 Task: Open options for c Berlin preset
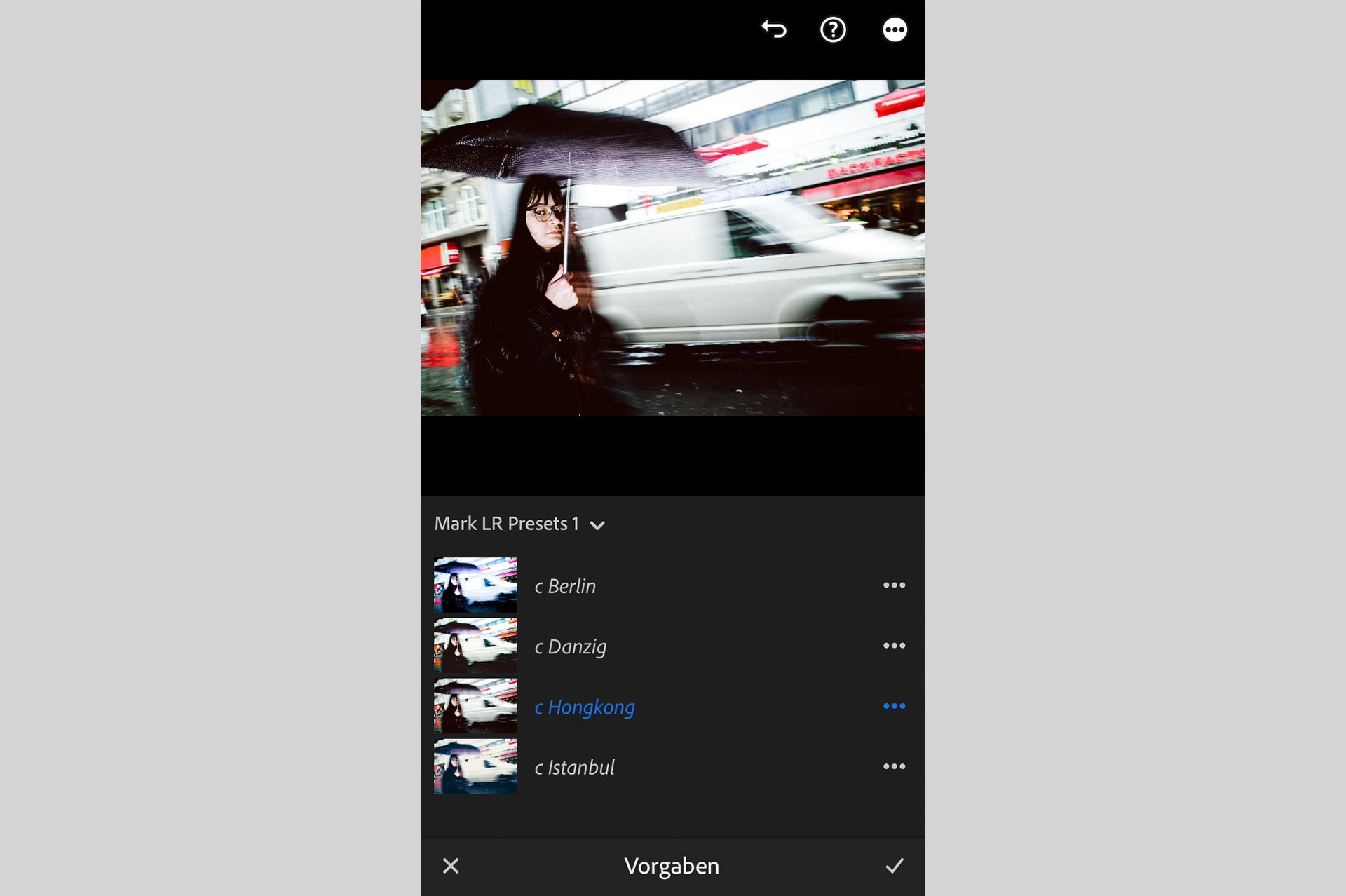point(894,585)
